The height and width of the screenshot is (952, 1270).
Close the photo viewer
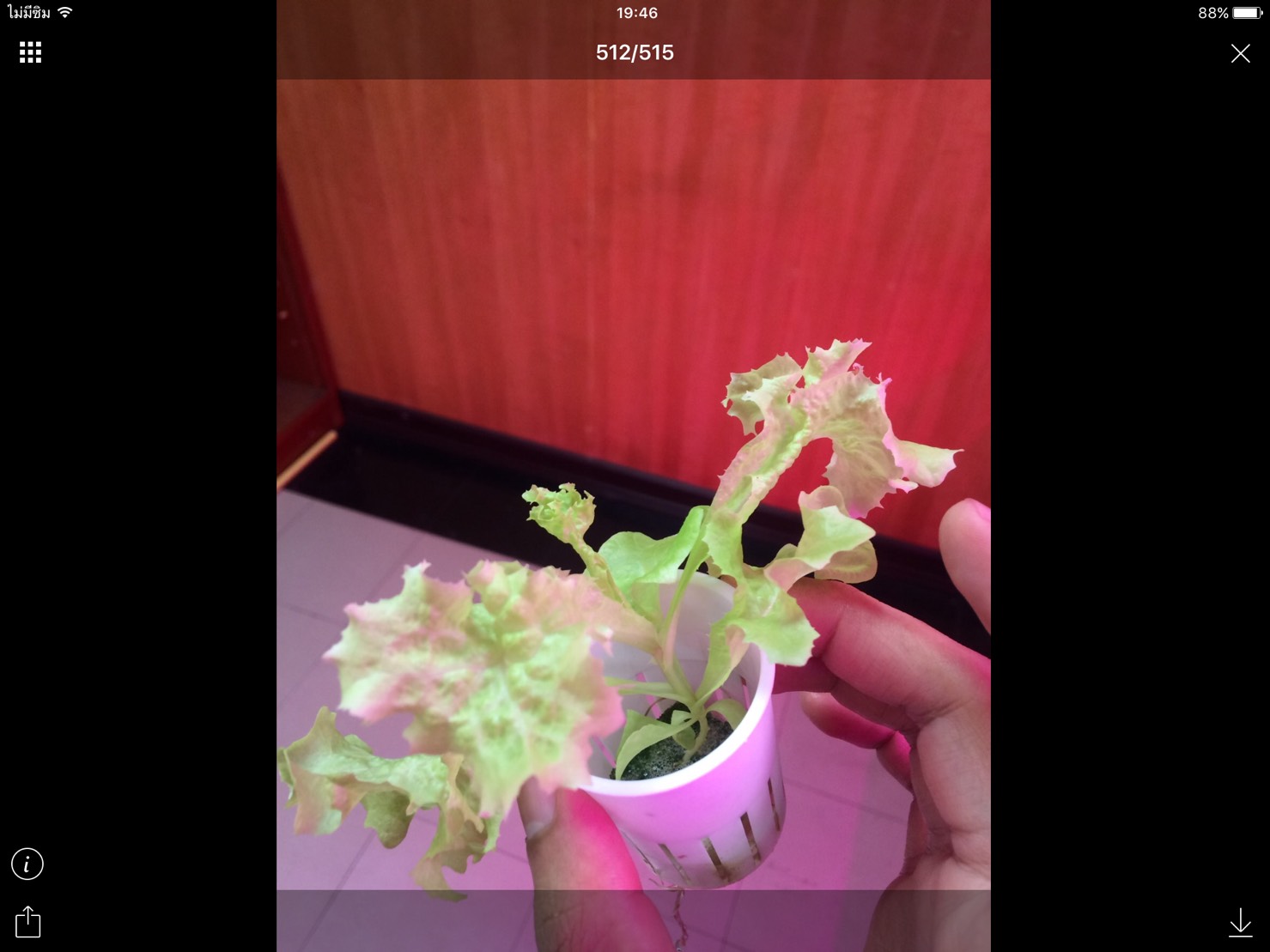point(1240,53)
